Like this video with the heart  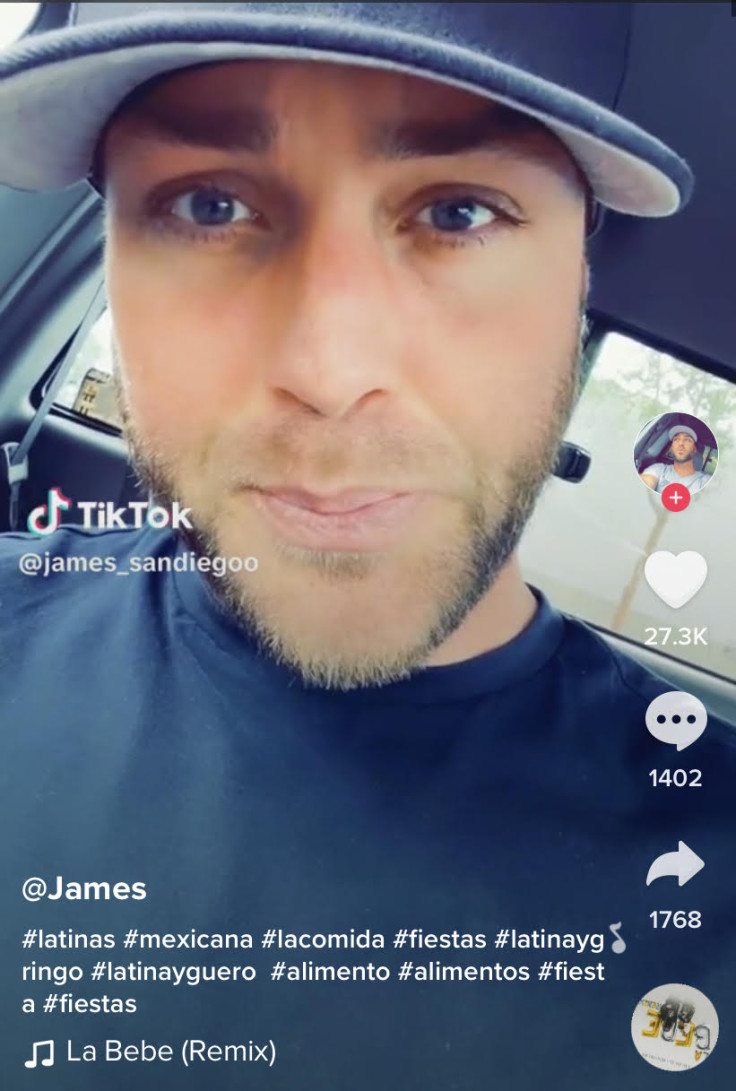pos(676,579)
